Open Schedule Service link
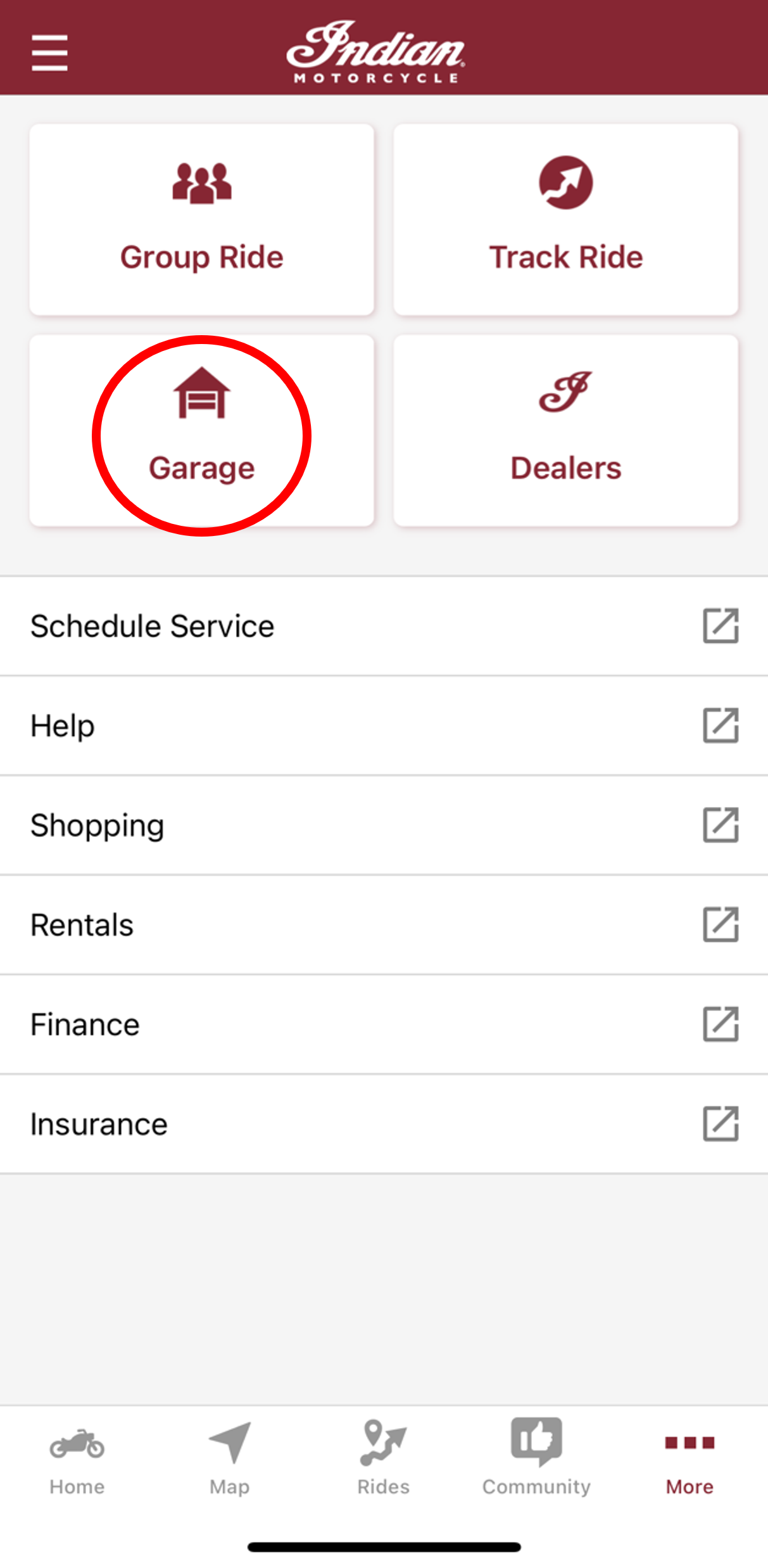The width and height of the screenshot is (768, 1568). tap(384, 626)
